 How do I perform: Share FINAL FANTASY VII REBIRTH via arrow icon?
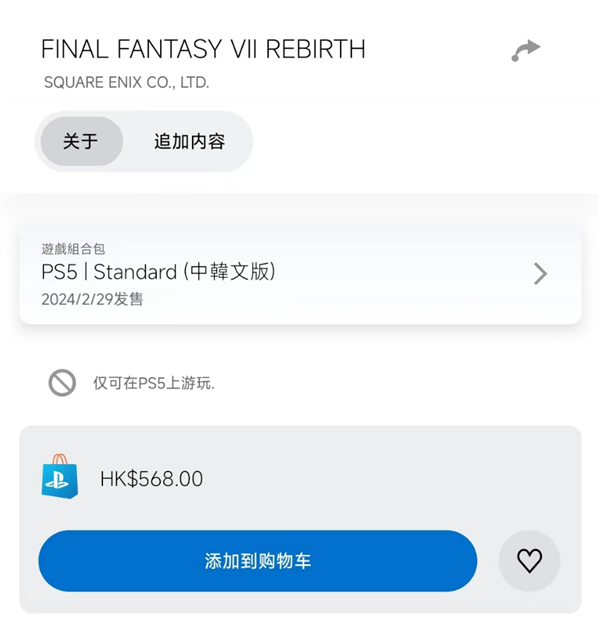(x=526, y=50)
